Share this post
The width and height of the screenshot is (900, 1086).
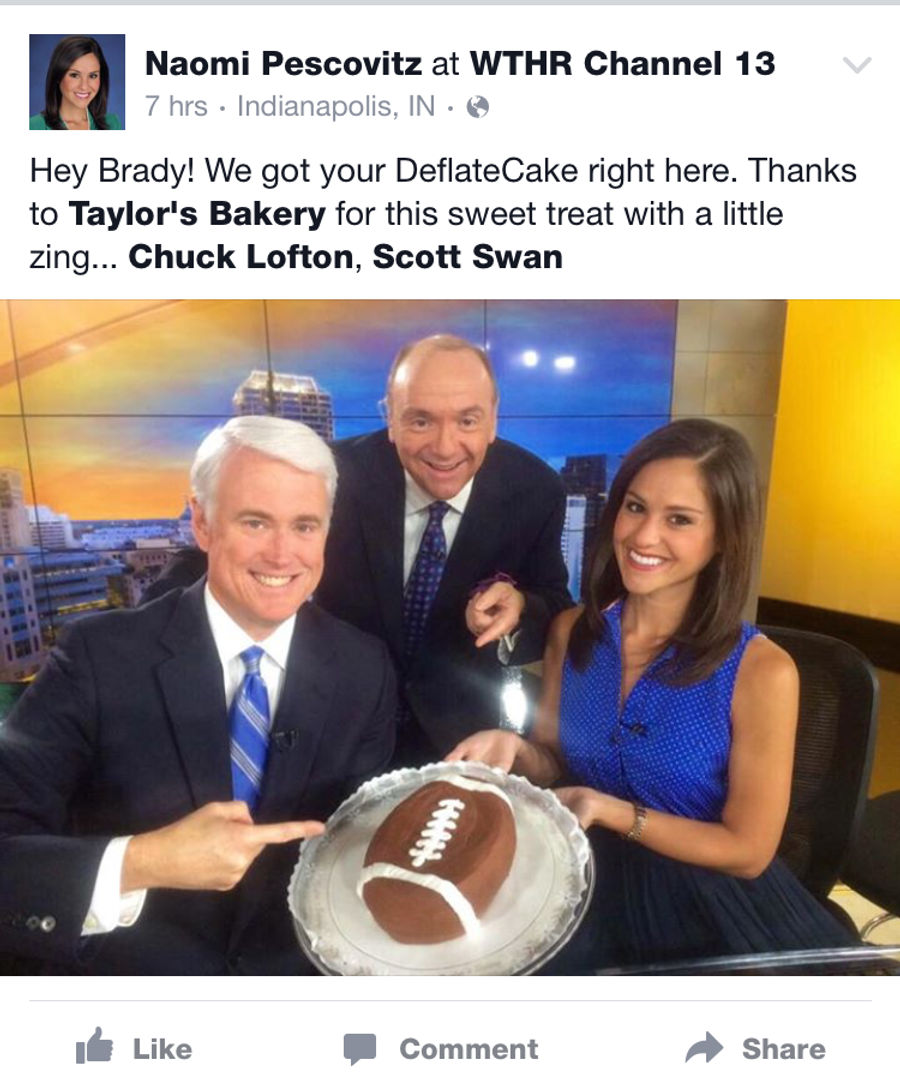pyautogui.click(x=756, y=1048)
